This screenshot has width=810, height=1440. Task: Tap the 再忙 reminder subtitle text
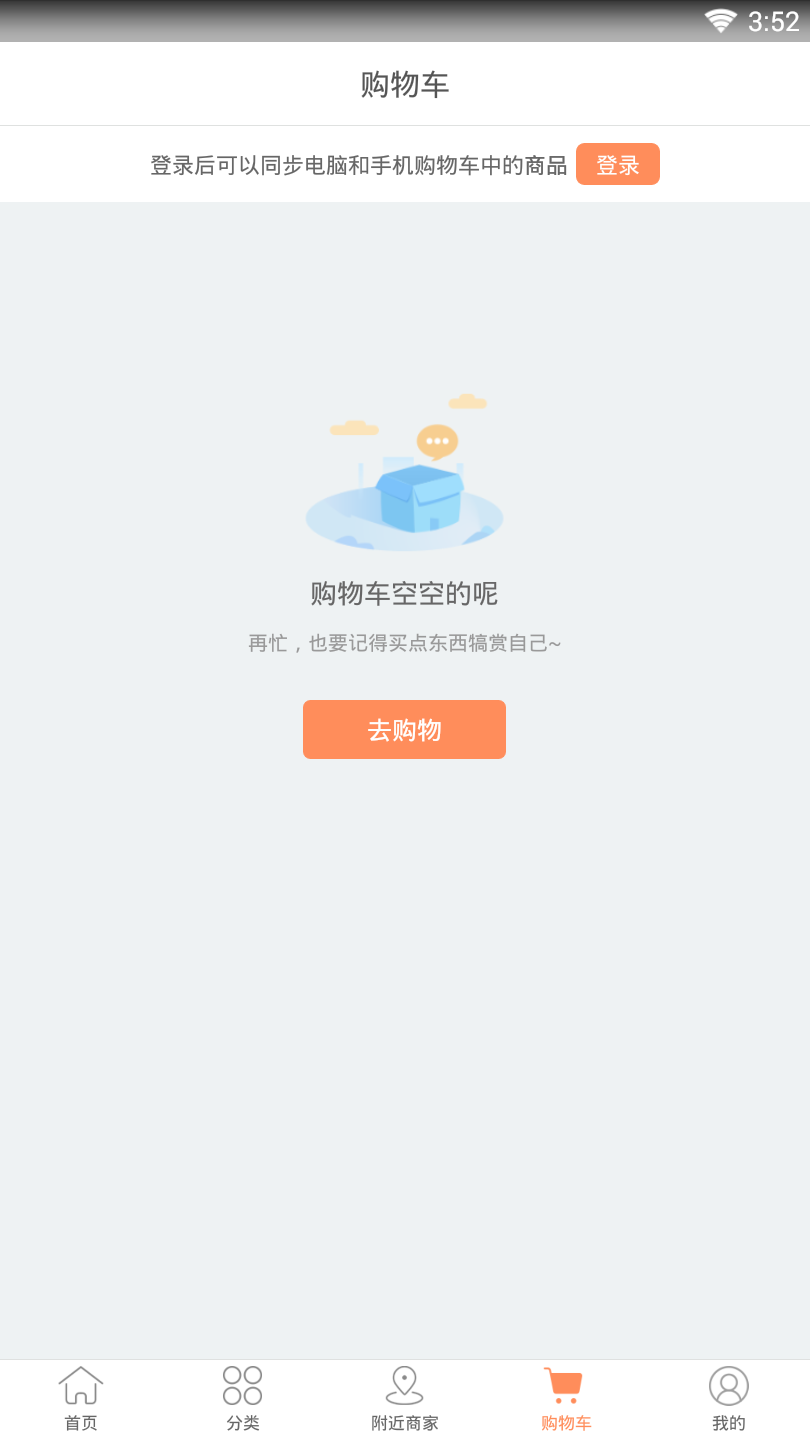[404, 643]
